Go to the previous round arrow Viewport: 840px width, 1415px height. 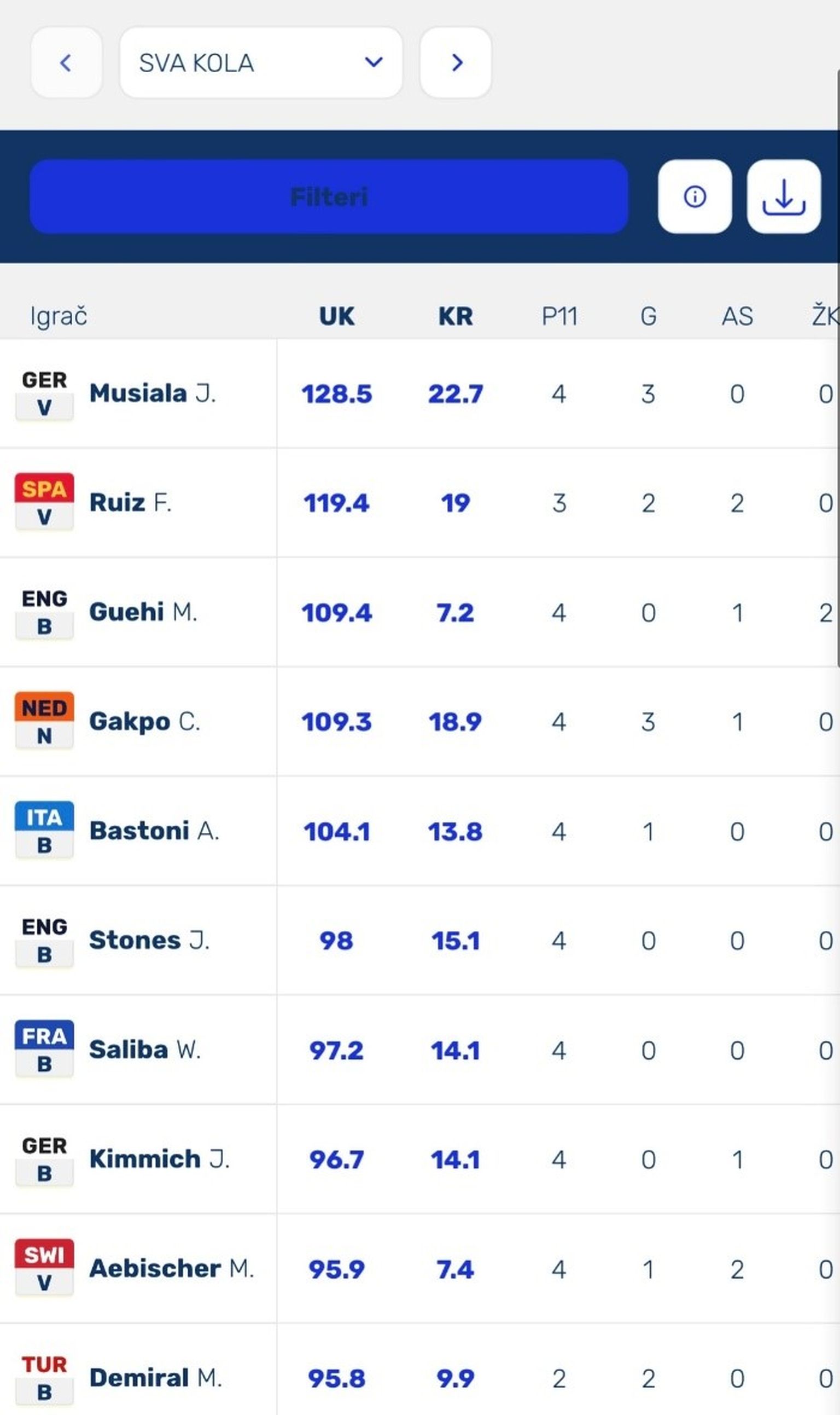(66, 62)
